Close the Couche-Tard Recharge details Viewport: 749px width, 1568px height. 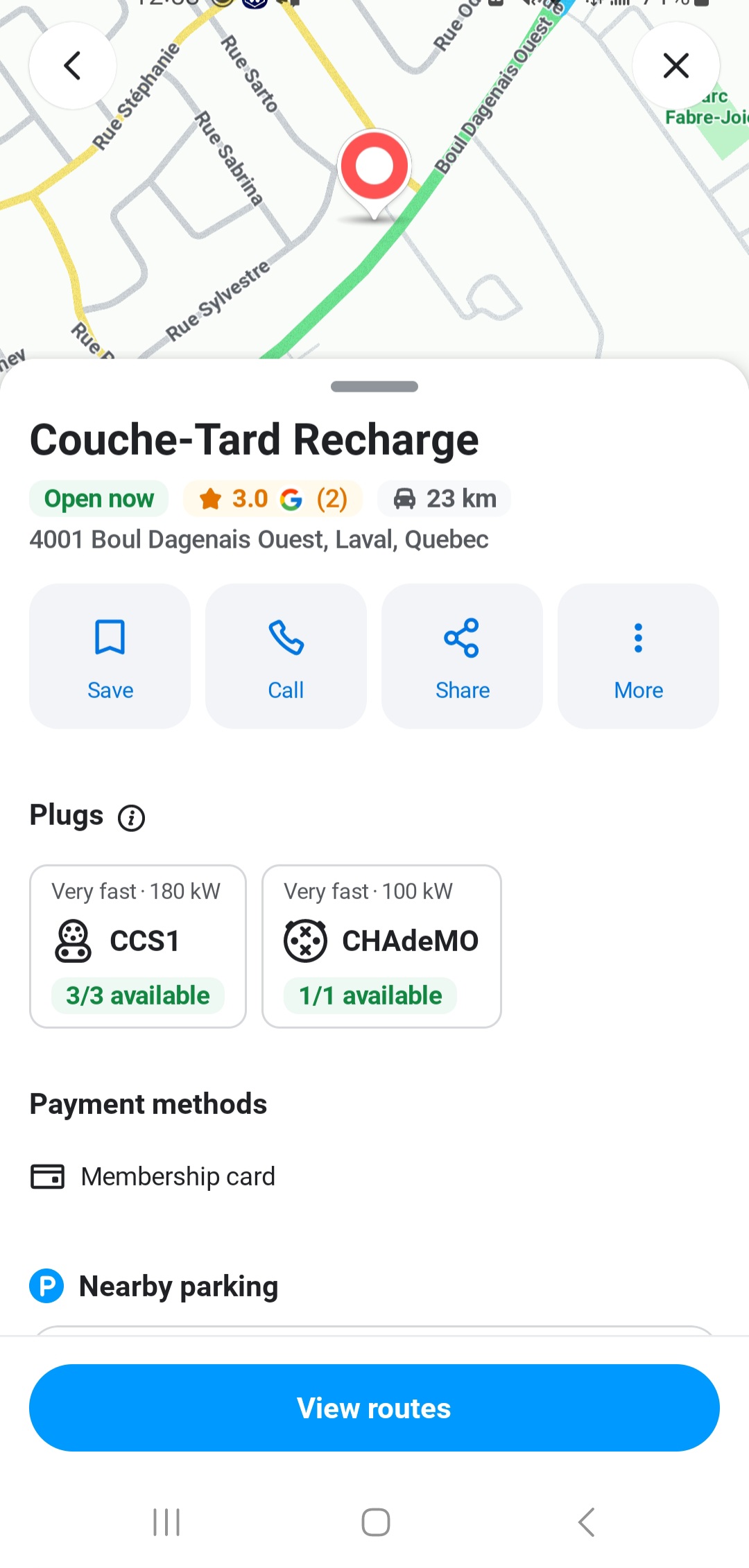click(x=675, y=66)
